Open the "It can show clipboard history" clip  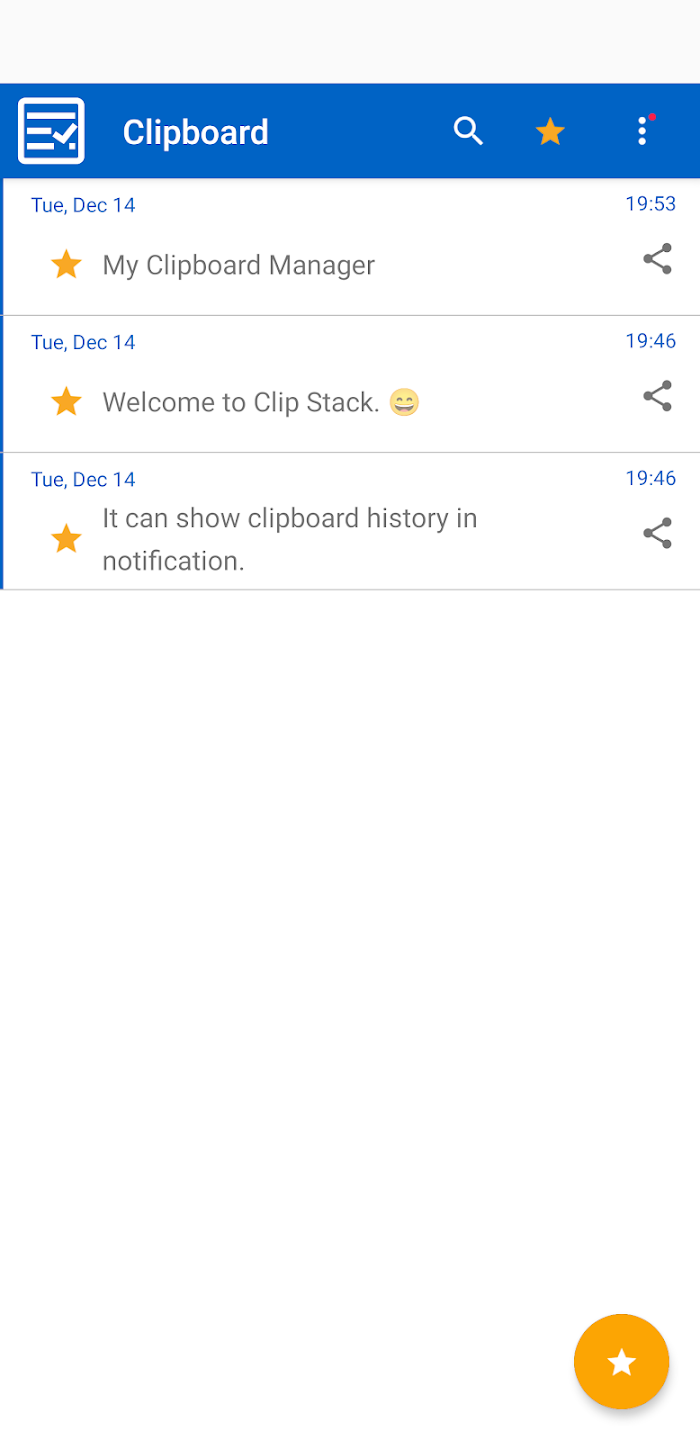[x=351, y=521]
